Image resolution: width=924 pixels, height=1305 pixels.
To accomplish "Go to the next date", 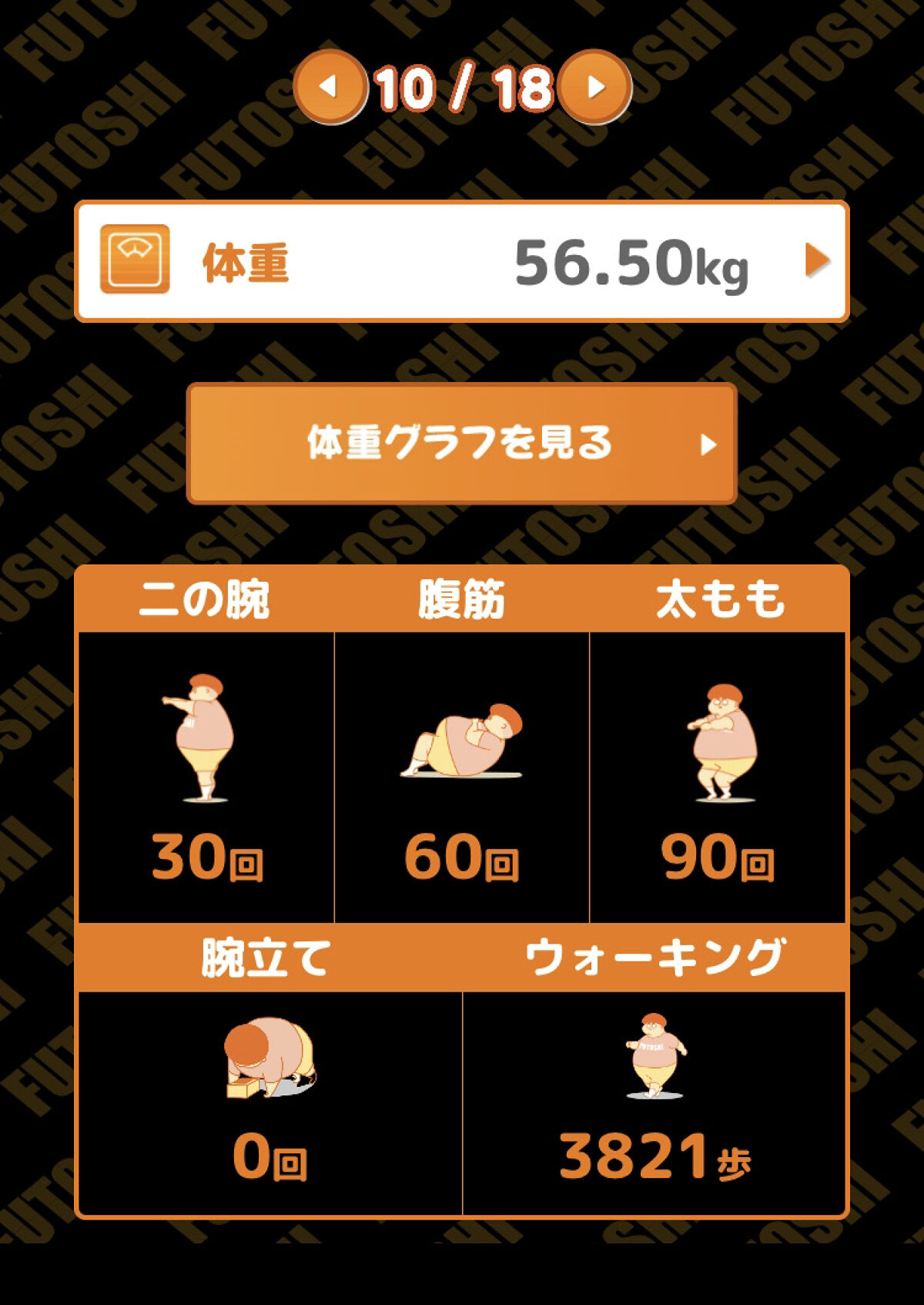I will coord(595,87).
